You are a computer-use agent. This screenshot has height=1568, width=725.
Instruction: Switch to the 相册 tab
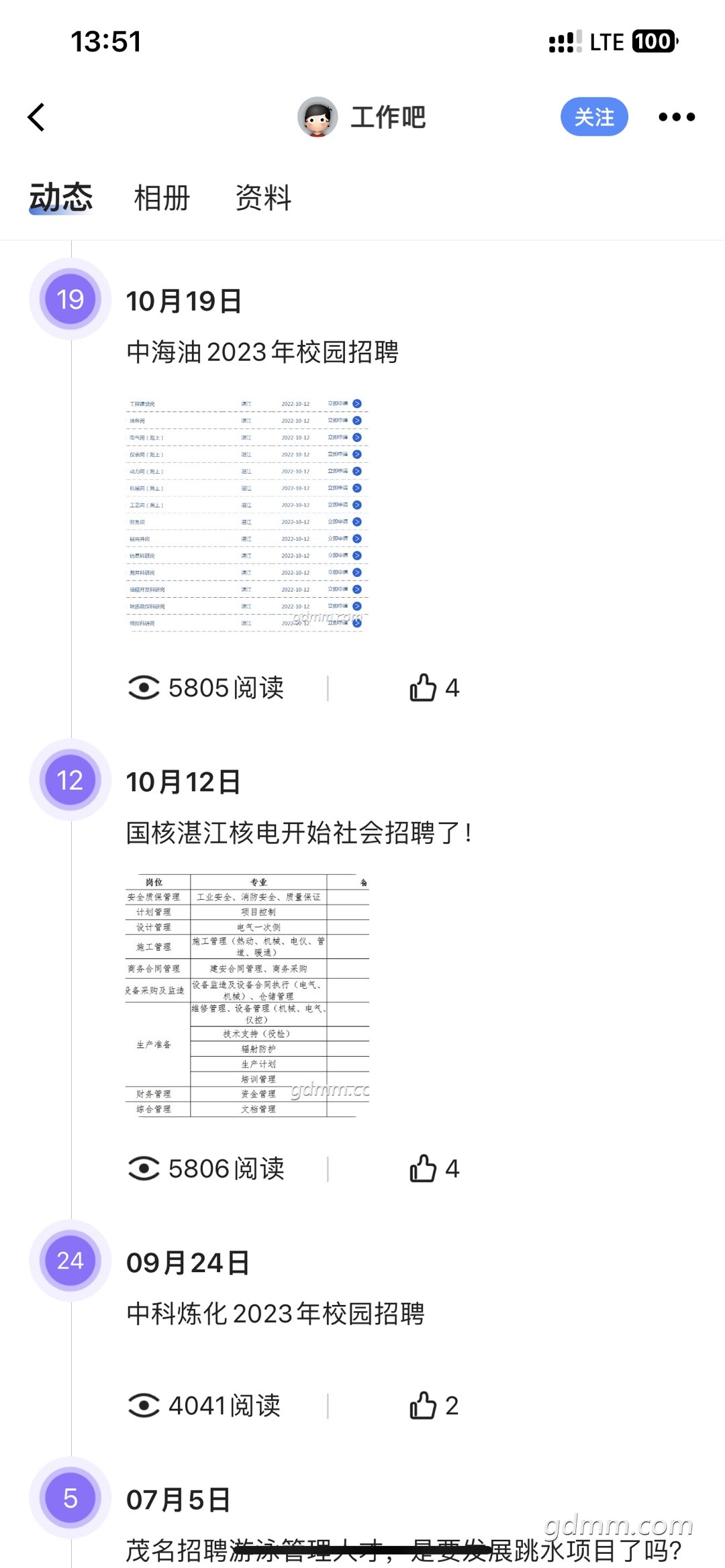pyautogui.click(x=162, y=198)
